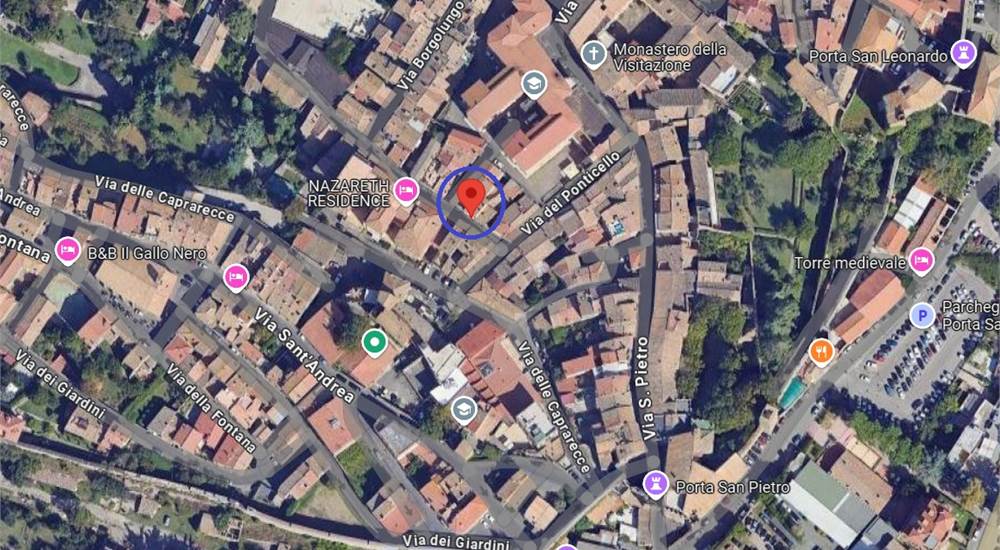Open the Porta San Pietro landmark marker
1000x550 pixels.
pyautogui.click(x=656, y=484)
